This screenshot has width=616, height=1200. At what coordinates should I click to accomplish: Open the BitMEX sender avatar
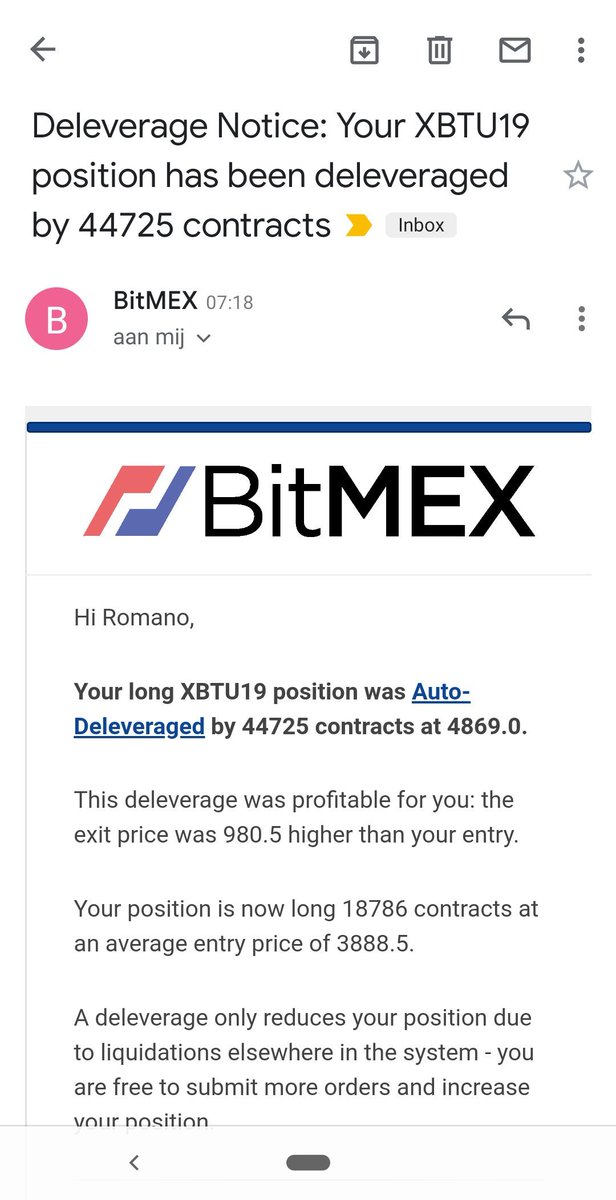click(56, 319)
